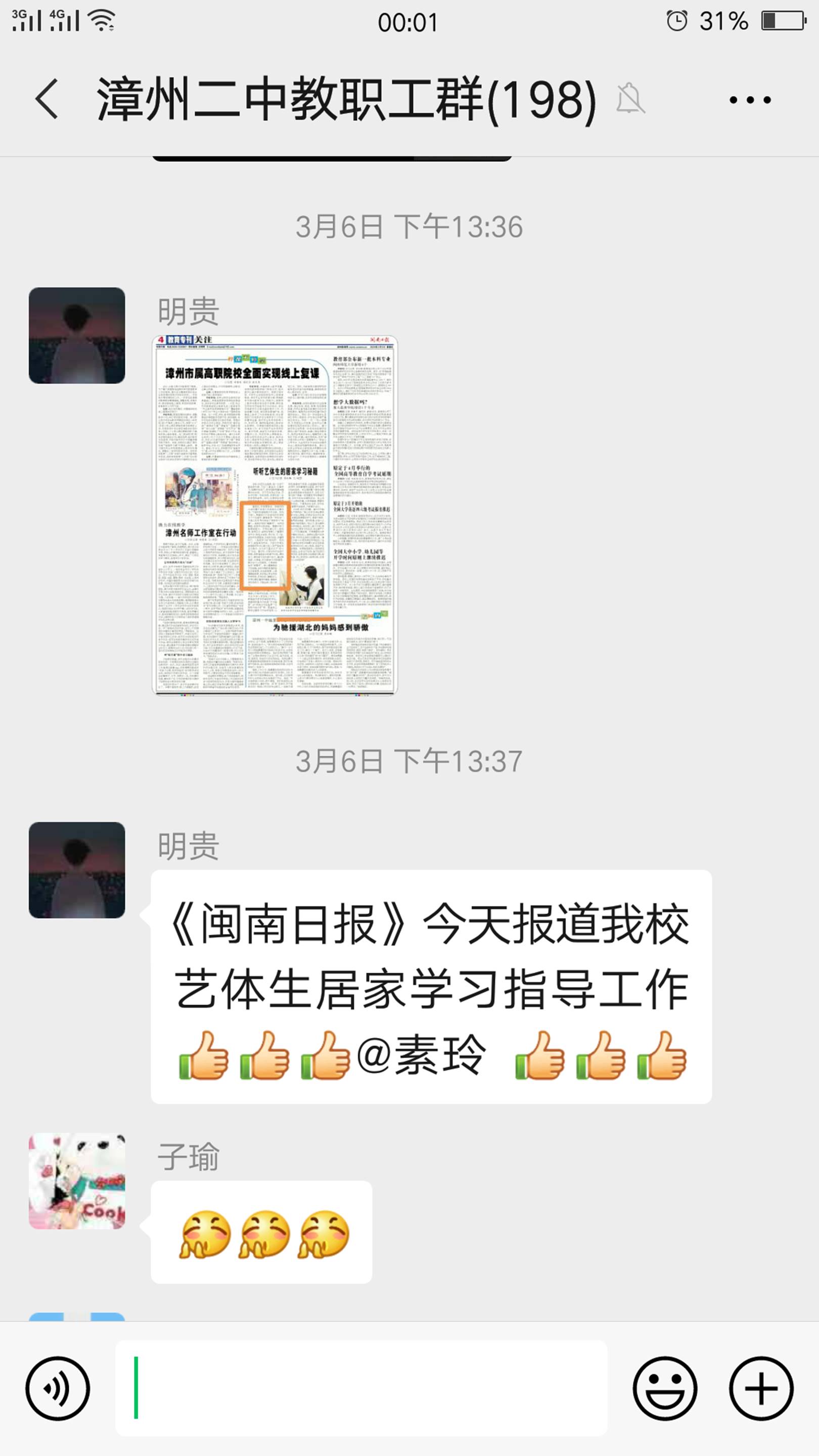819x1456 pixels.
Task: Open the emoji picker
Action: (x=665, y=1388)
